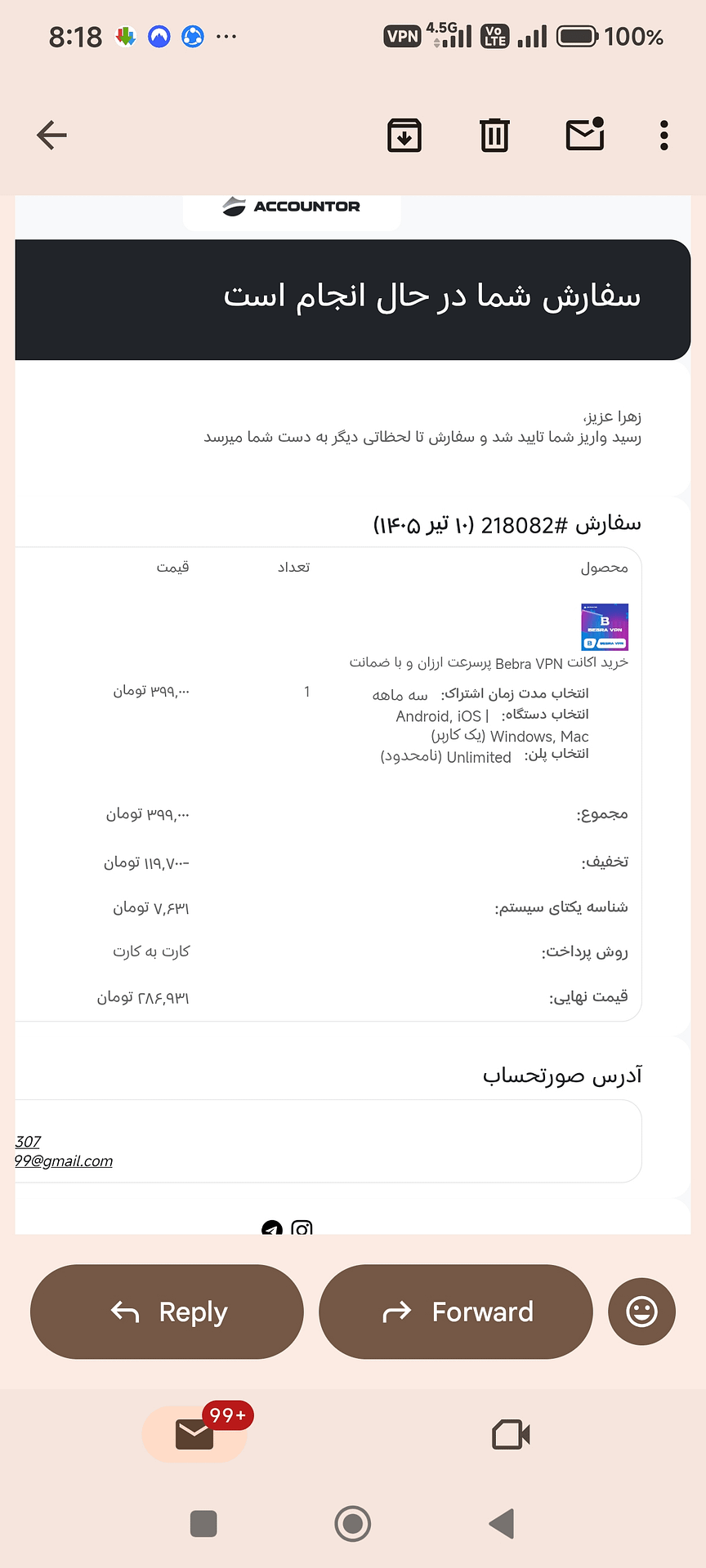Open the Telegram icon link
This screenshot has width=706, height=1568.
coord(272,1227)
